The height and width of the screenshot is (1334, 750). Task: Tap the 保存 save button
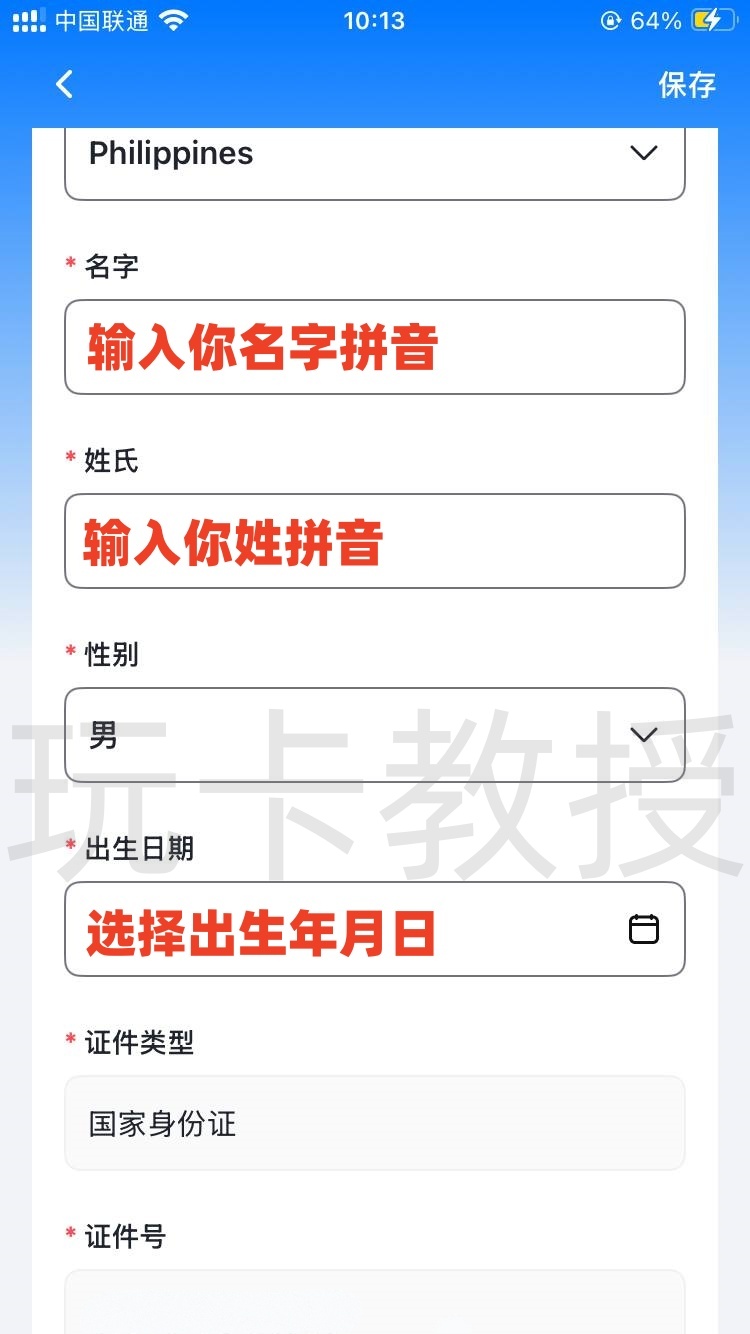(687, 85)
